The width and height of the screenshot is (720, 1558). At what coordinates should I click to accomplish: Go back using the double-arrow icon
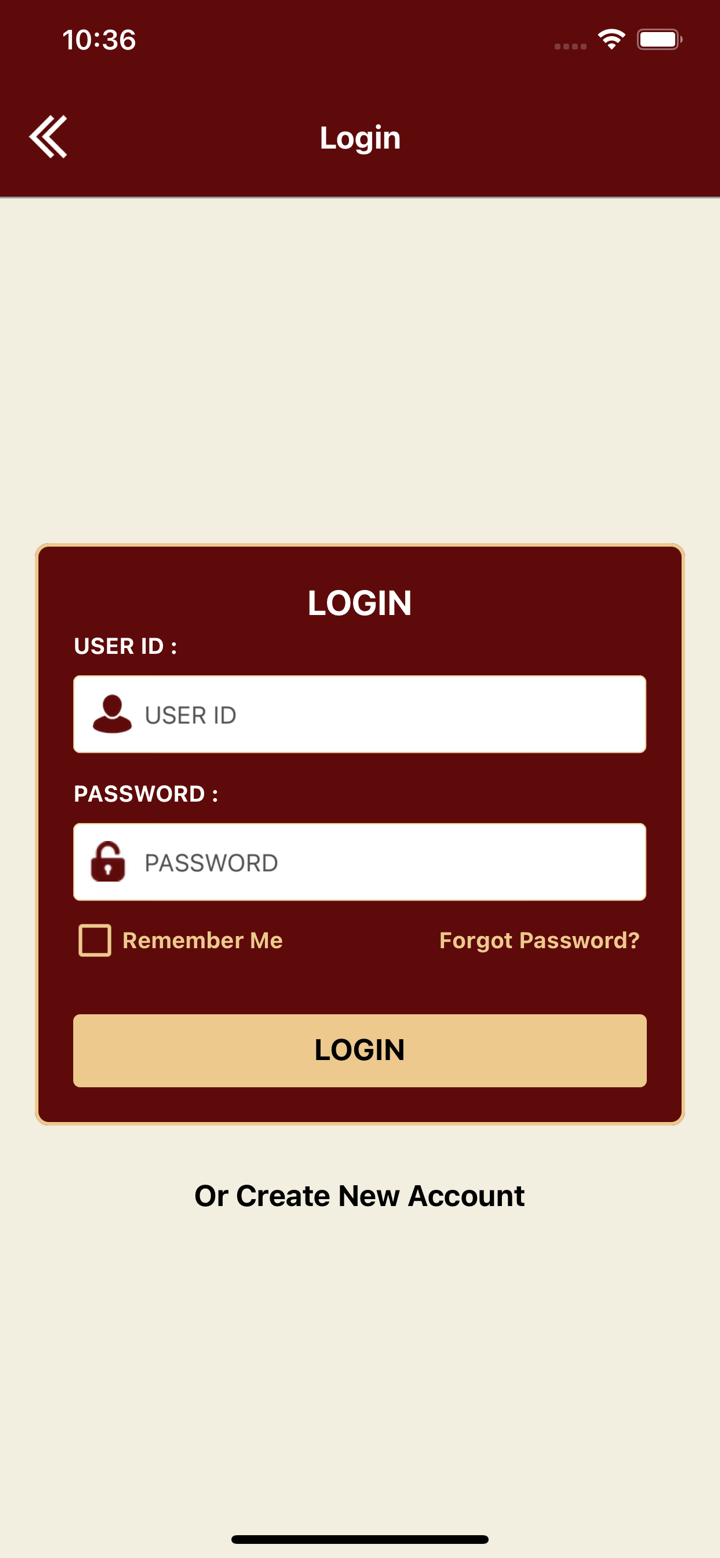point(48,137)
